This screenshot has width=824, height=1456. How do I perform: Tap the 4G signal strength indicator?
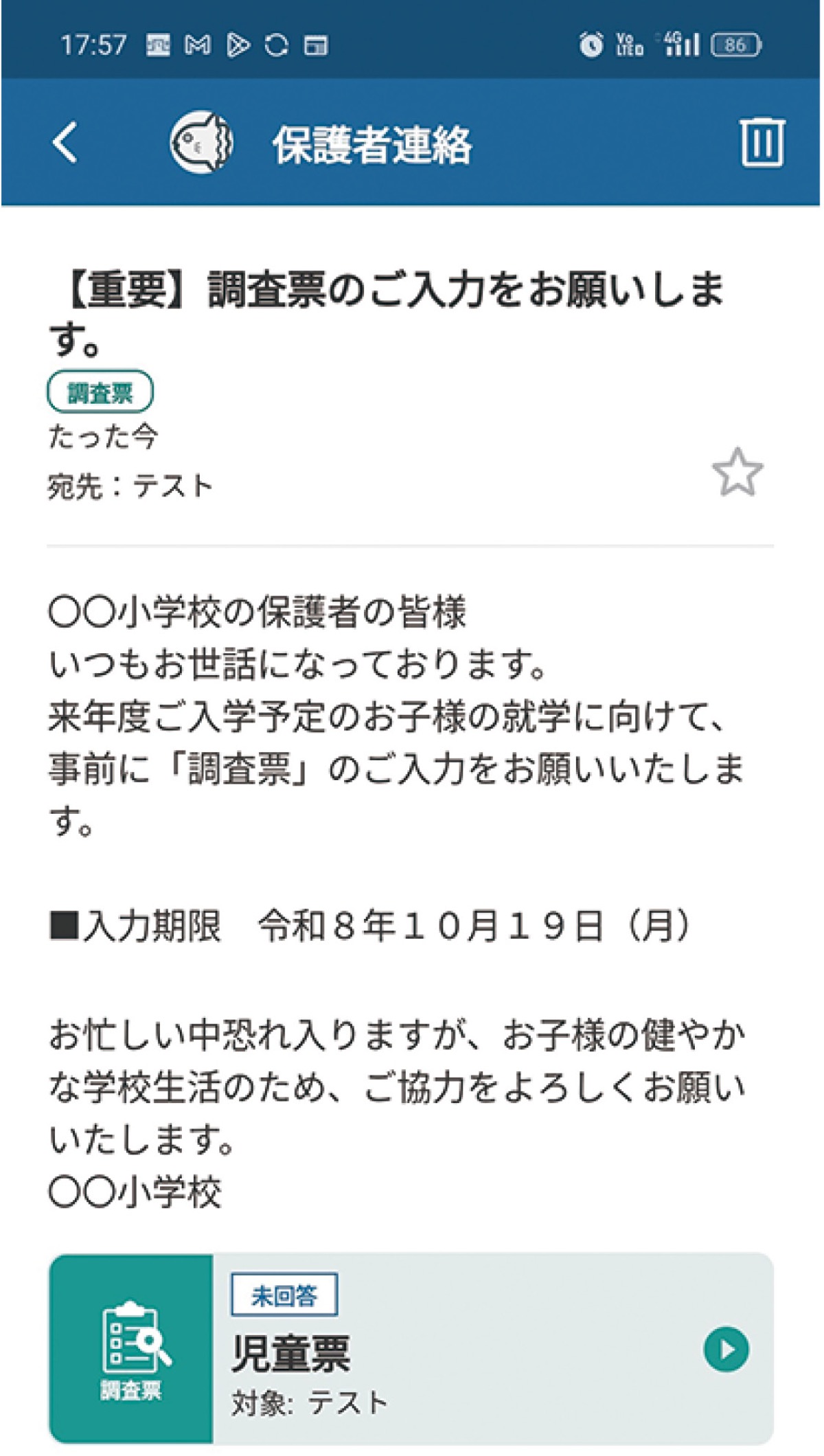[682, 43]
